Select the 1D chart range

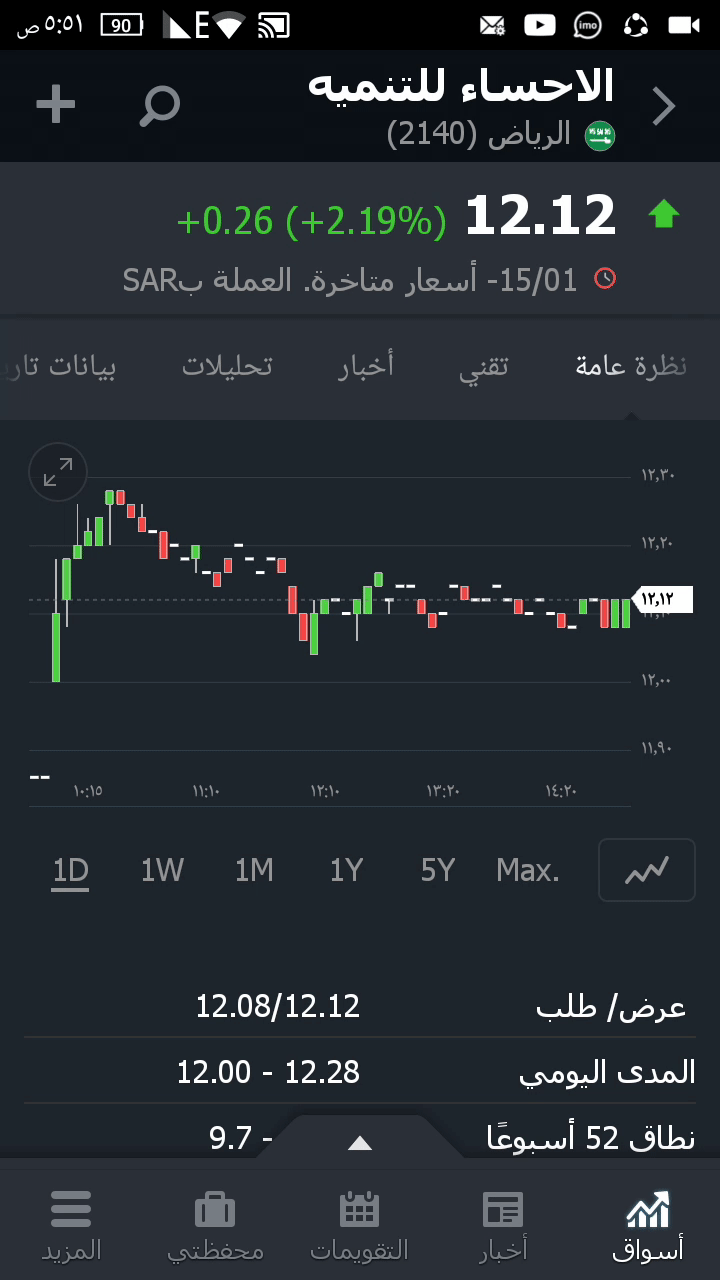pyautogui.click(x=71, y=871)
